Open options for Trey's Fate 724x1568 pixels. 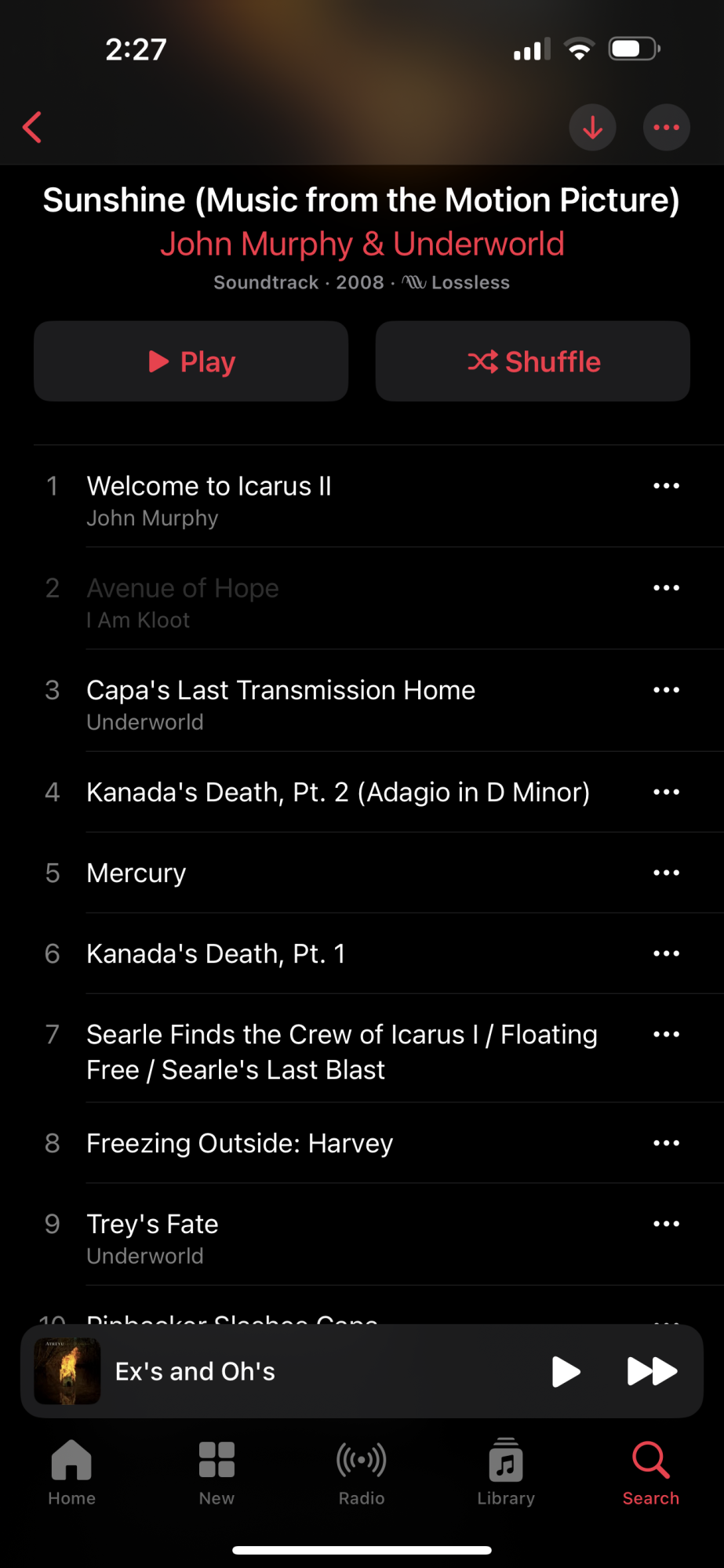point(666,1224)
